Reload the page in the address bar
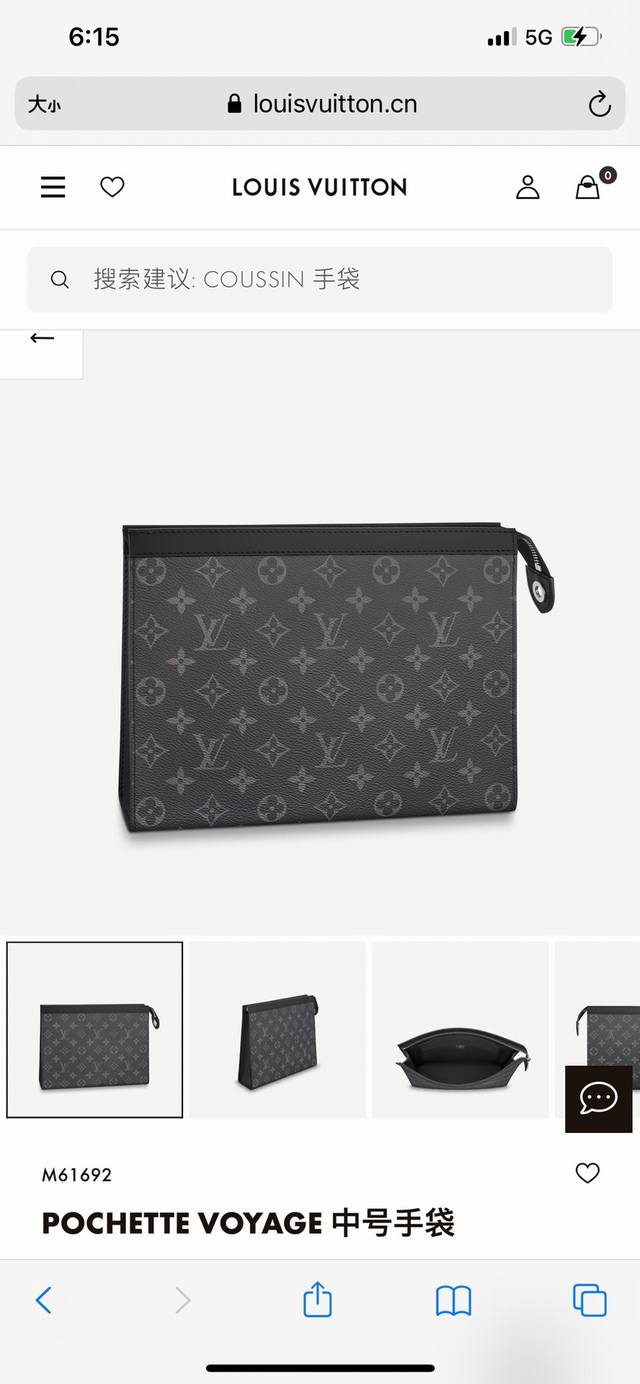Viewport: 640px width, 1384px height. tap(599, 104)
